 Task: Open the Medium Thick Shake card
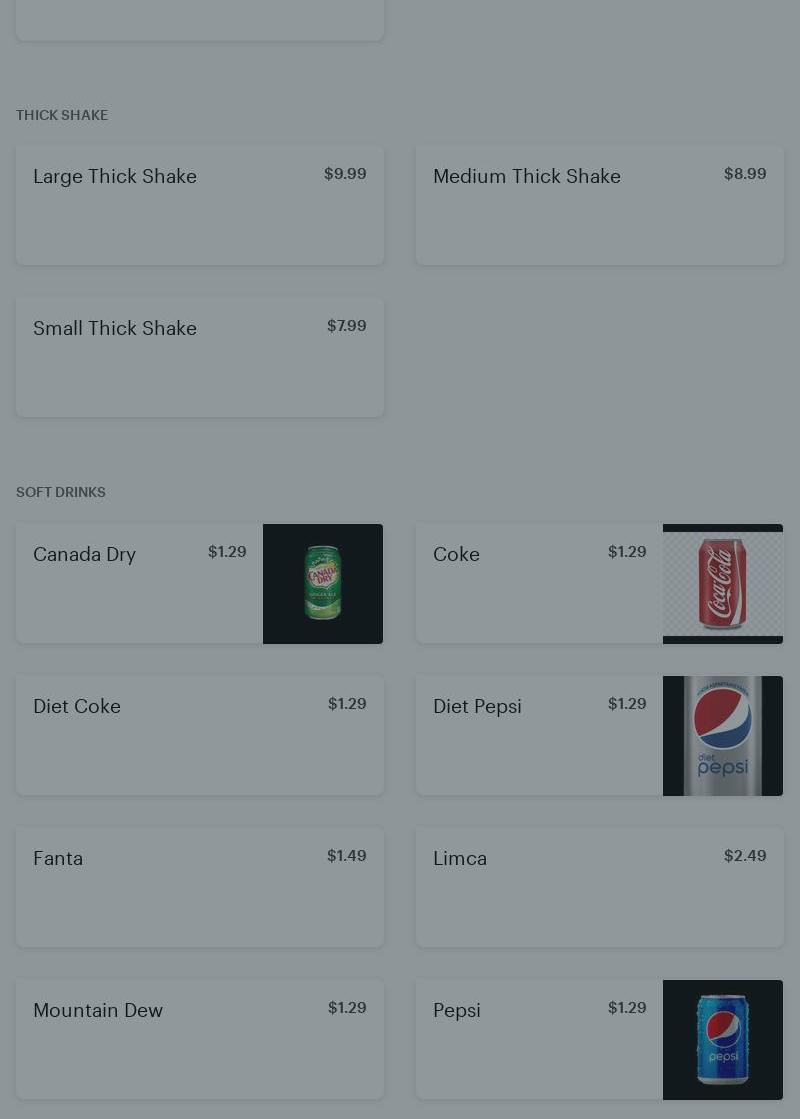click(599, 205)
